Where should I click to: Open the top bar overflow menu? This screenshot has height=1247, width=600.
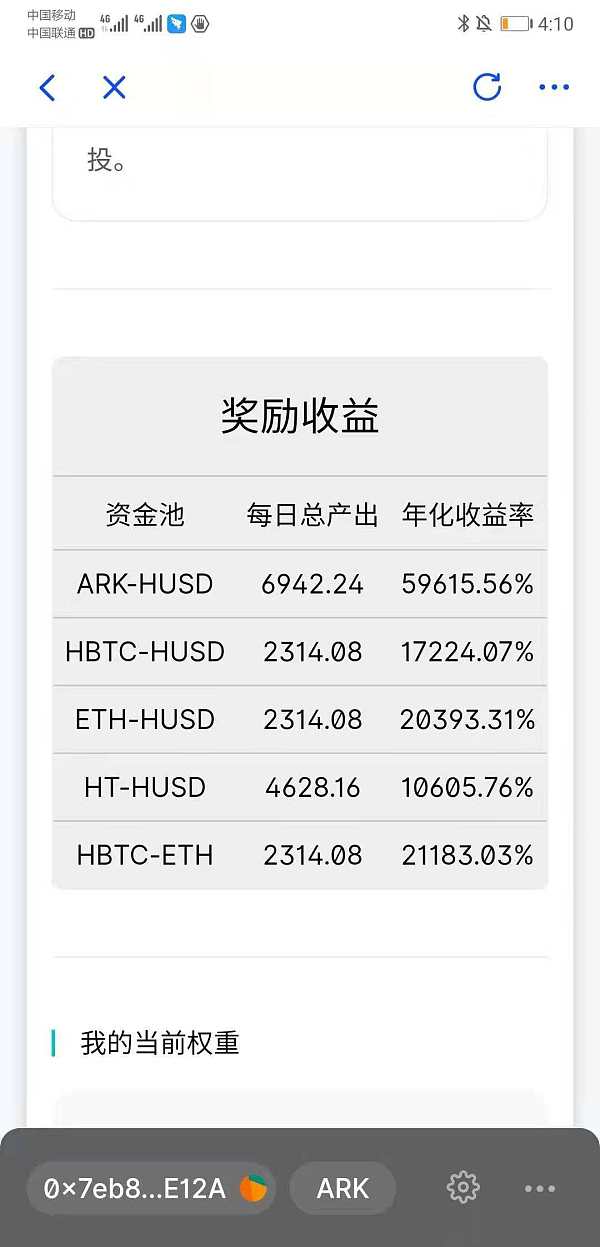tap(553, 88)
